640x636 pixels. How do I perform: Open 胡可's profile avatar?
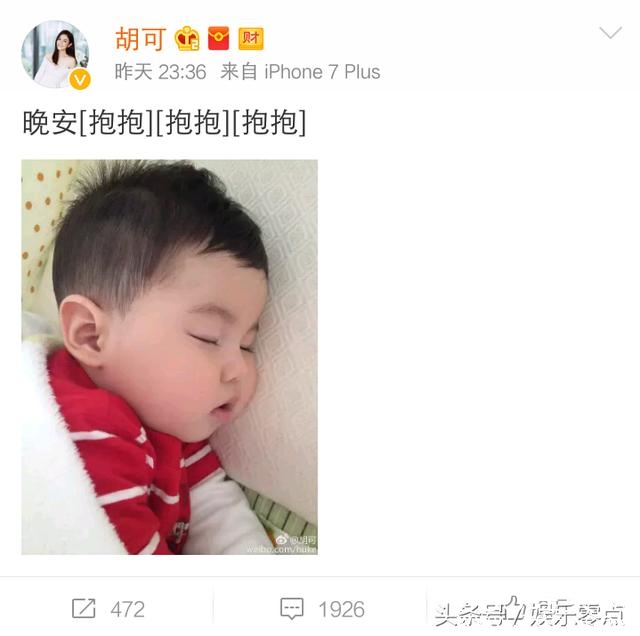[55, 54]
